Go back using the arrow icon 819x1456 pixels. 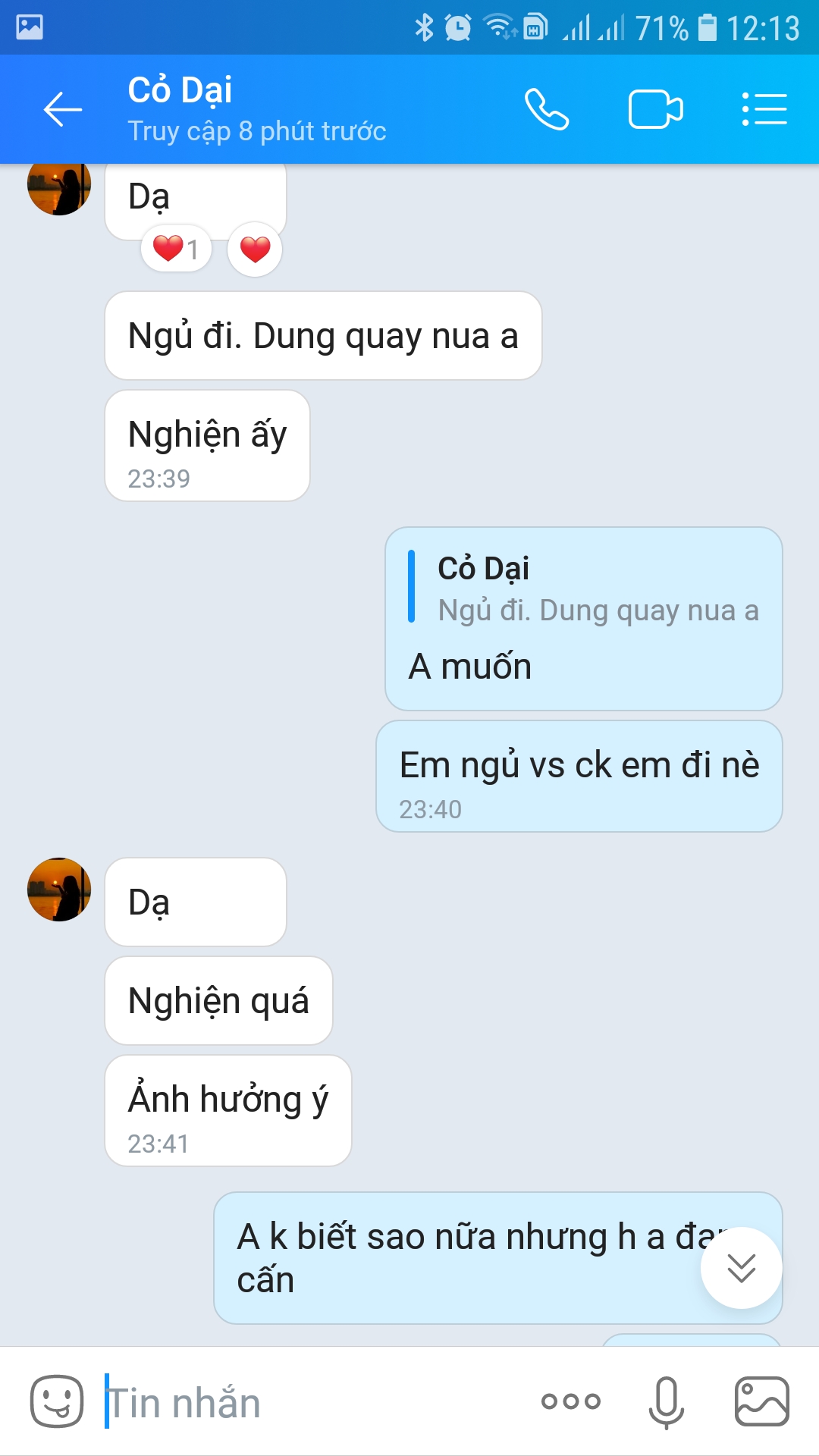point(62,110)
